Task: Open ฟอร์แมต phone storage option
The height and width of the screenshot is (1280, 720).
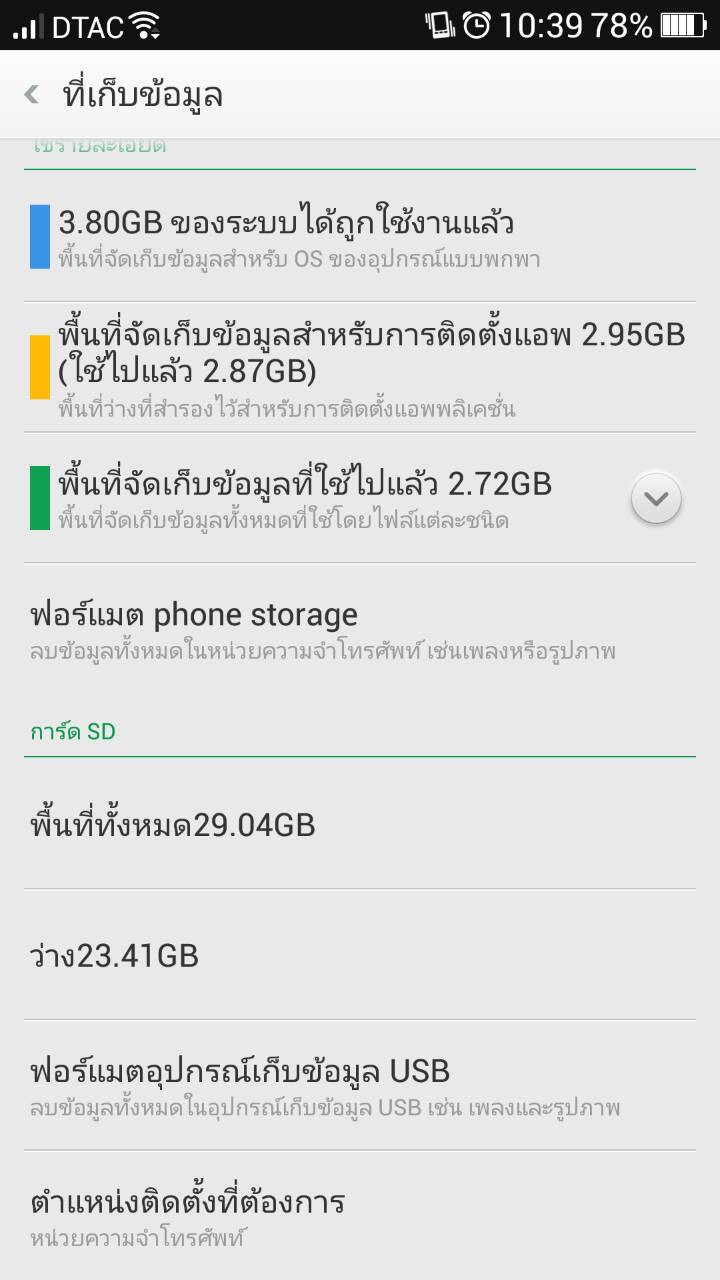Action: click(360, 629)
